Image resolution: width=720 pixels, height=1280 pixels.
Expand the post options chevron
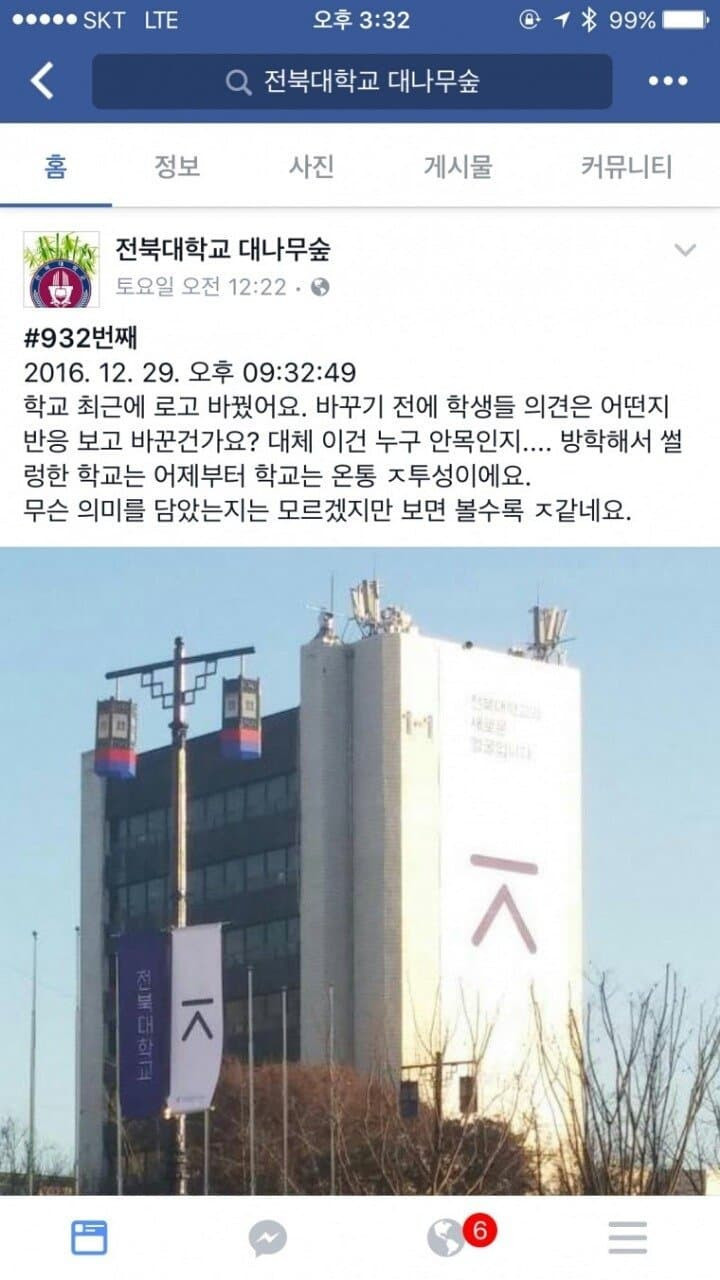685,250
